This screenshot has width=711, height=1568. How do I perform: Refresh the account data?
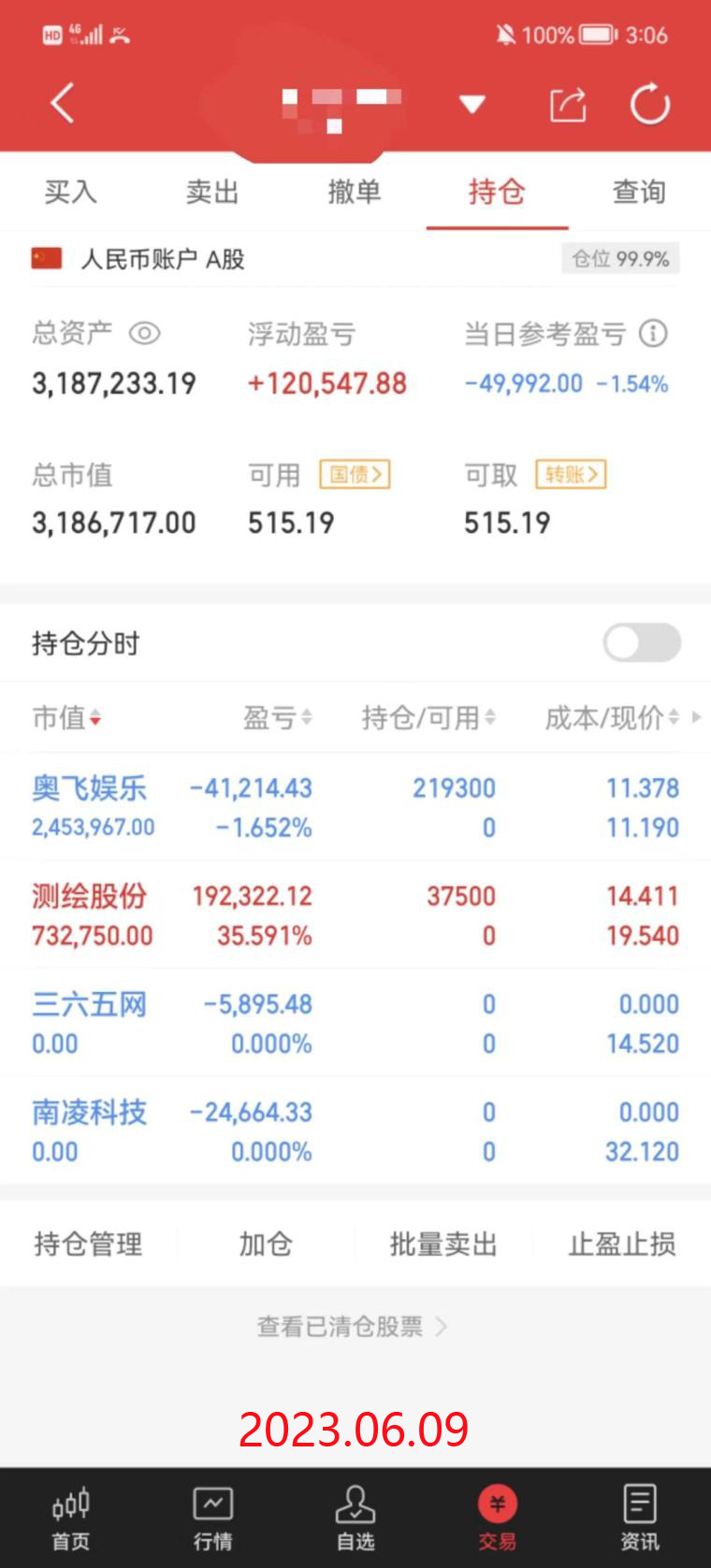coord(650,104)
